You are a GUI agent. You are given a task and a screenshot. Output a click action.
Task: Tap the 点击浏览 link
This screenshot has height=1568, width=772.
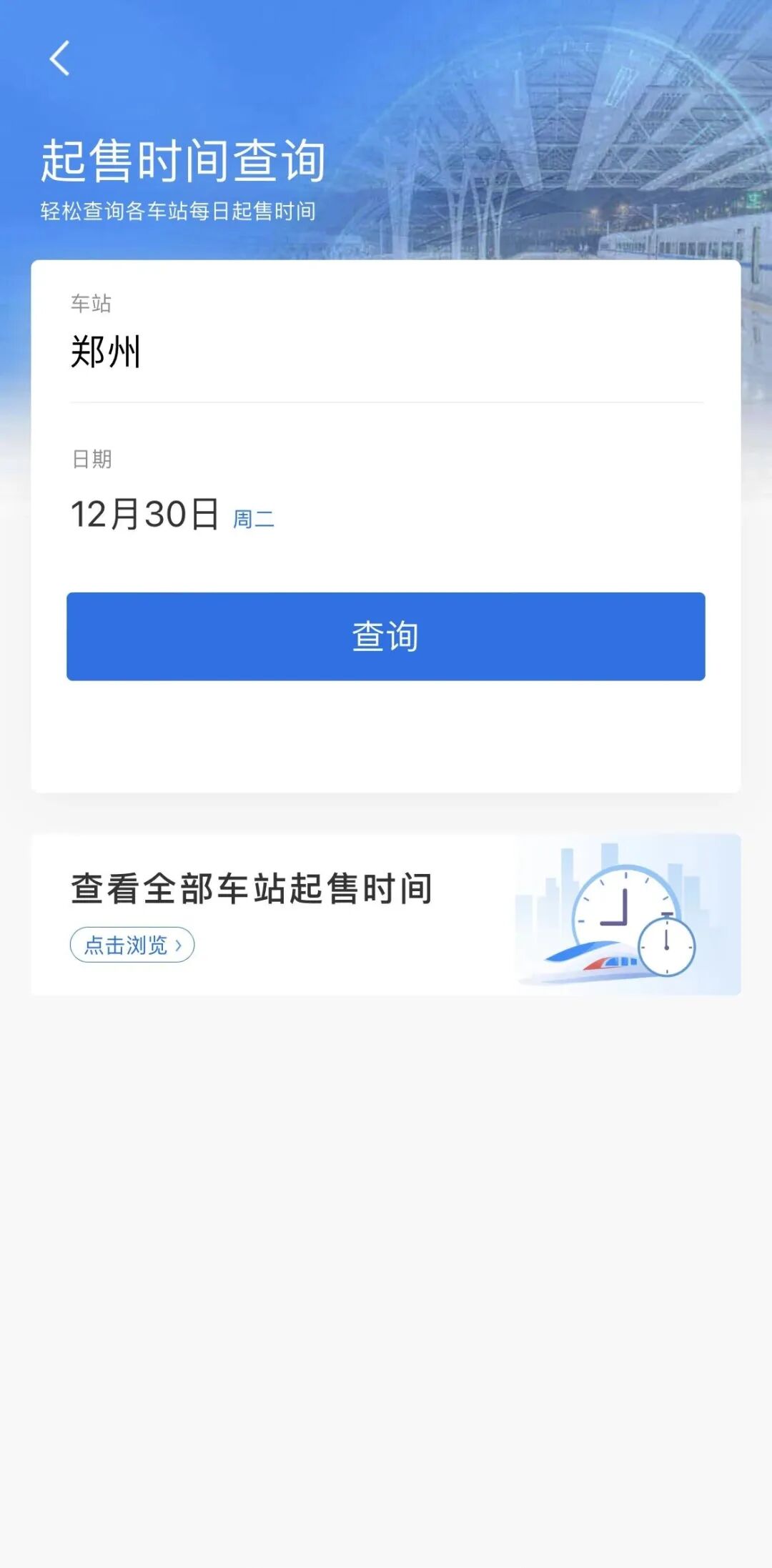point(132,945)
